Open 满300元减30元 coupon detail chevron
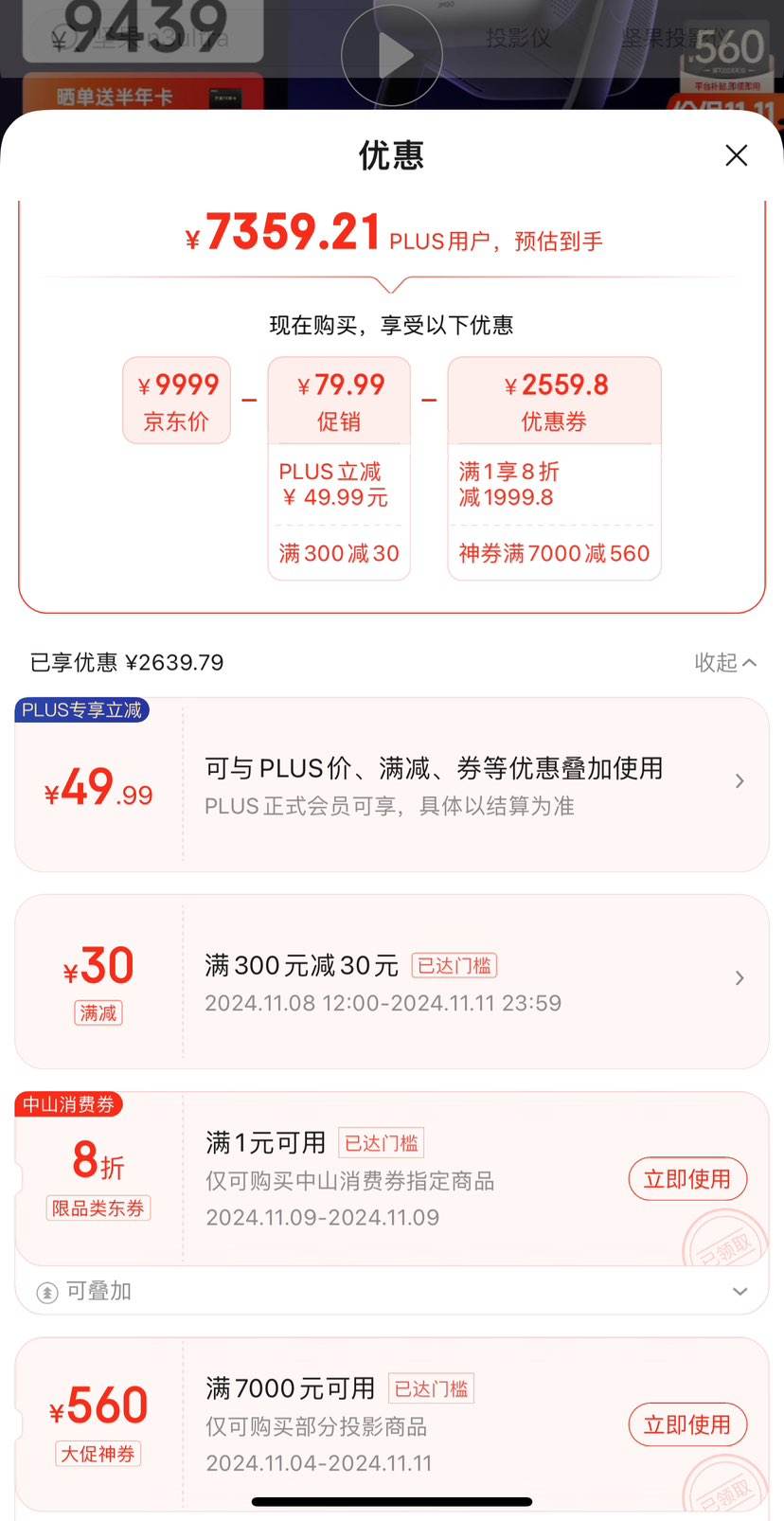Image resolution: width=784 pixels, height=1521 pixels. tap(739, 977)
